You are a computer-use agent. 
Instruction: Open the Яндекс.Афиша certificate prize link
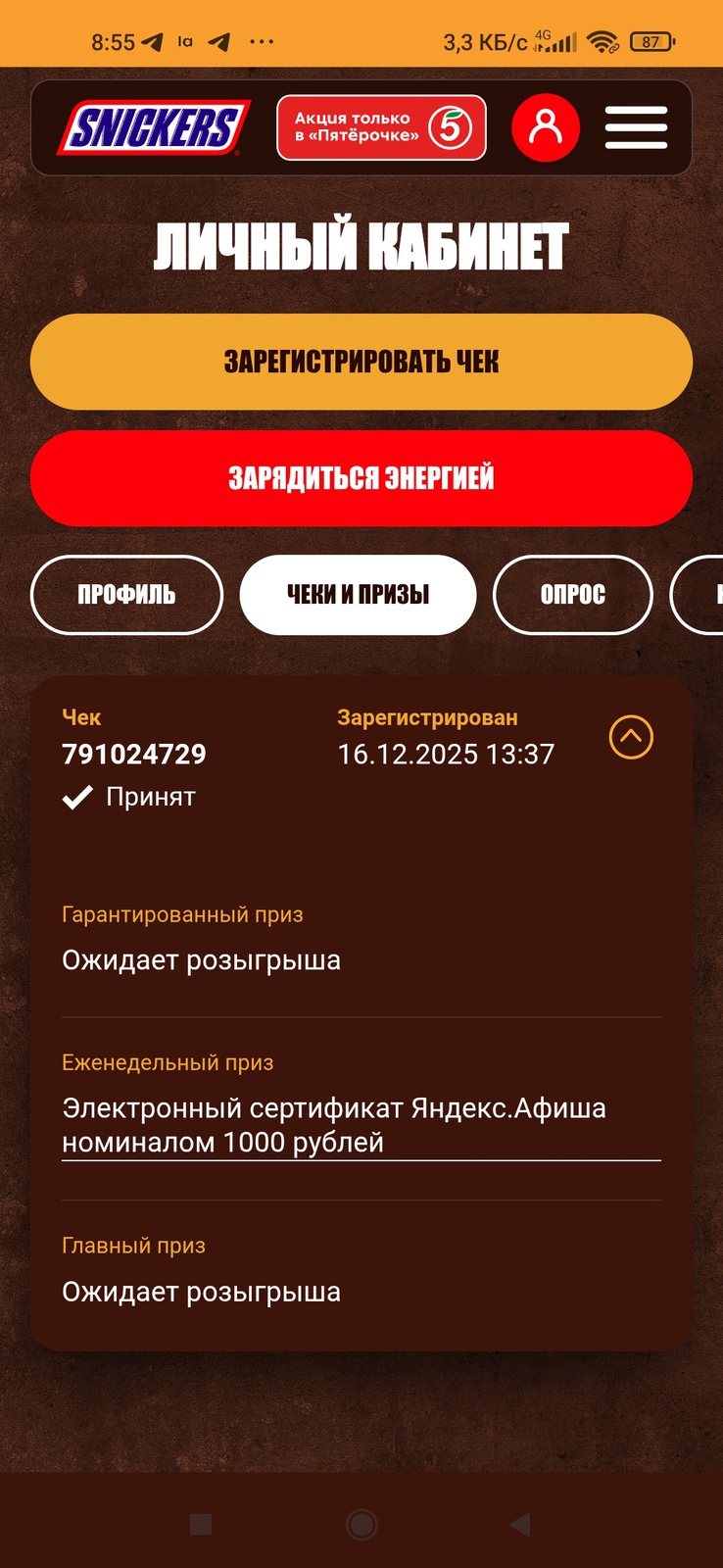(333, 1125)
